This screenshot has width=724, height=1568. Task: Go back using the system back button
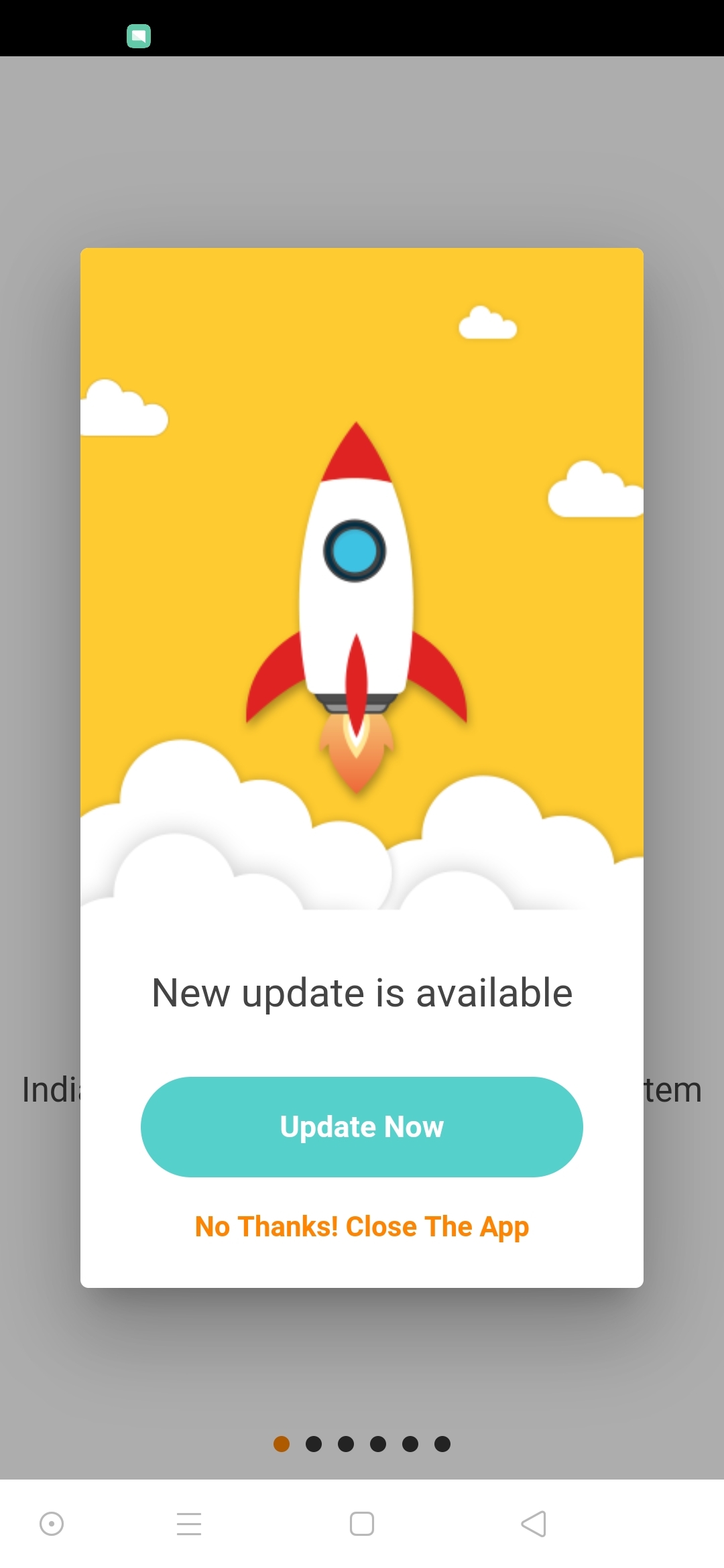534,1524
